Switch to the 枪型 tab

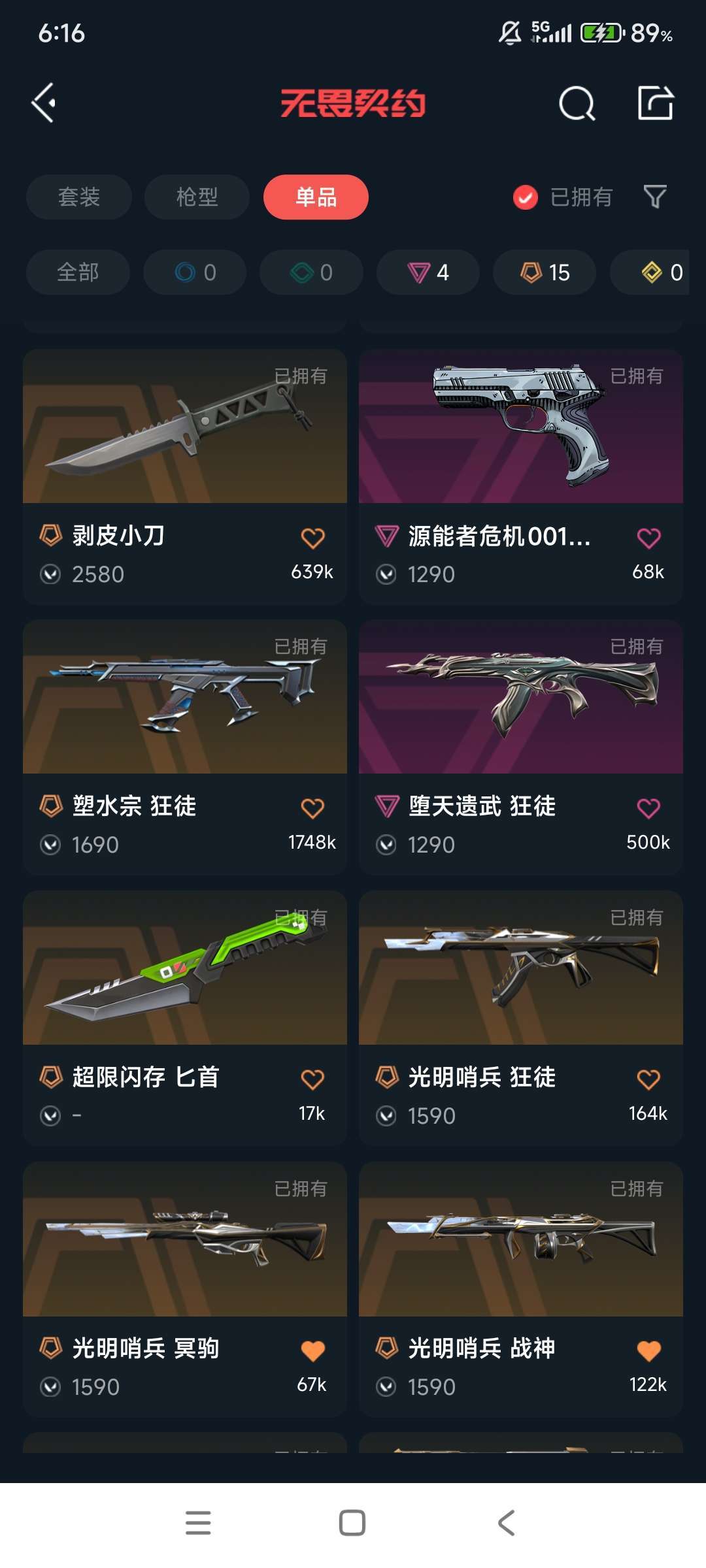pos(197,197)
